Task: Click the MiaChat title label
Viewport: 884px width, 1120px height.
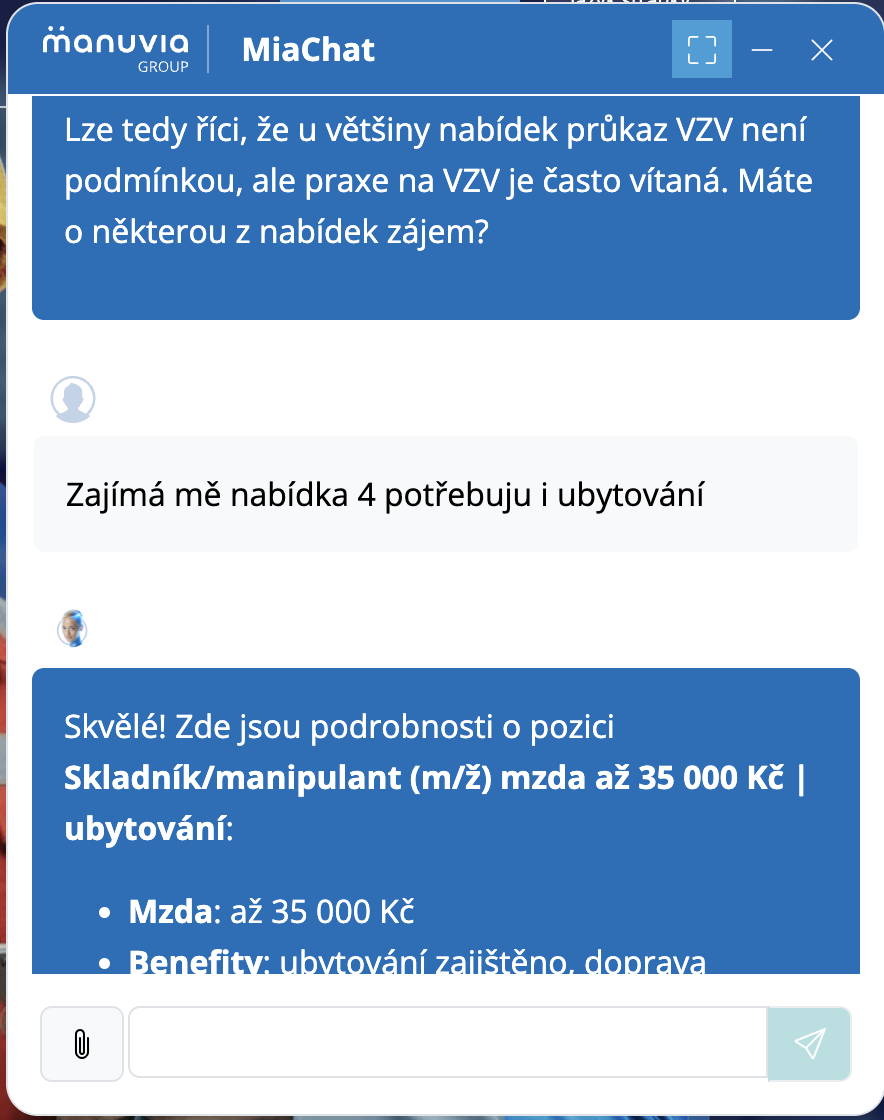Action: tap(308, 50)
